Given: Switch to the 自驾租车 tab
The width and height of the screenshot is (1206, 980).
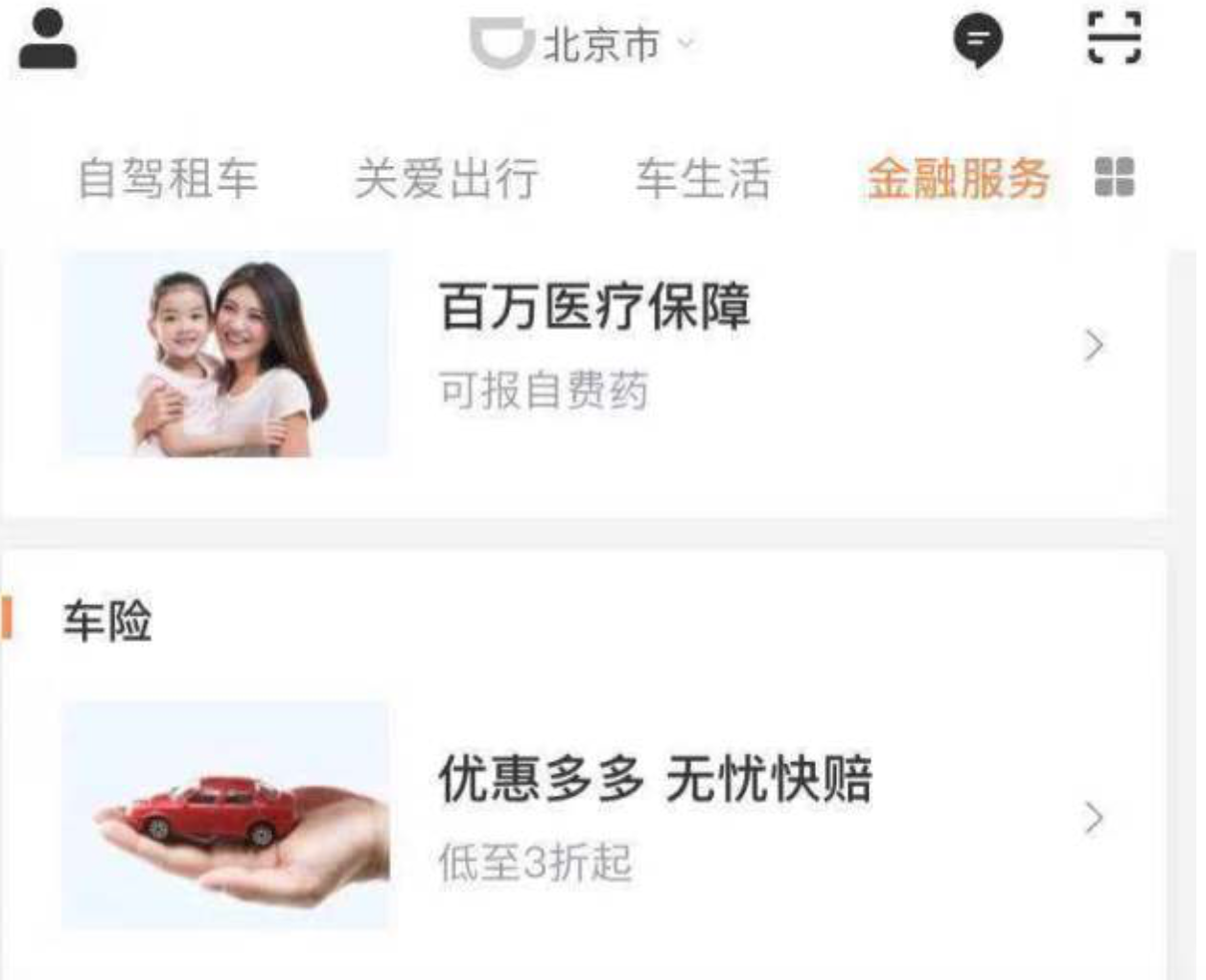Looking at the screenshot, I should point(168,178).
